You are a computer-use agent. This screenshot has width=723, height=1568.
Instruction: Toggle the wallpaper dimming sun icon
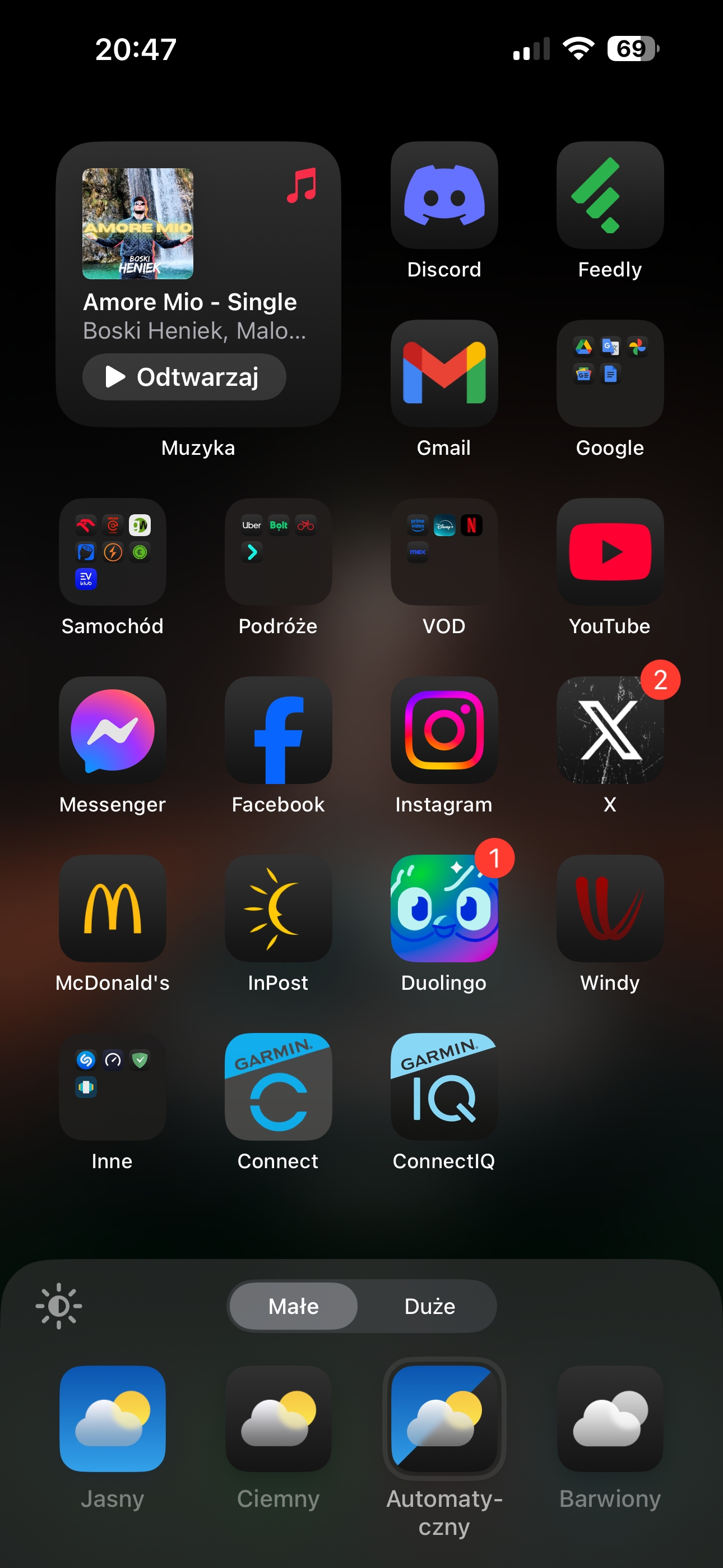58,1306
